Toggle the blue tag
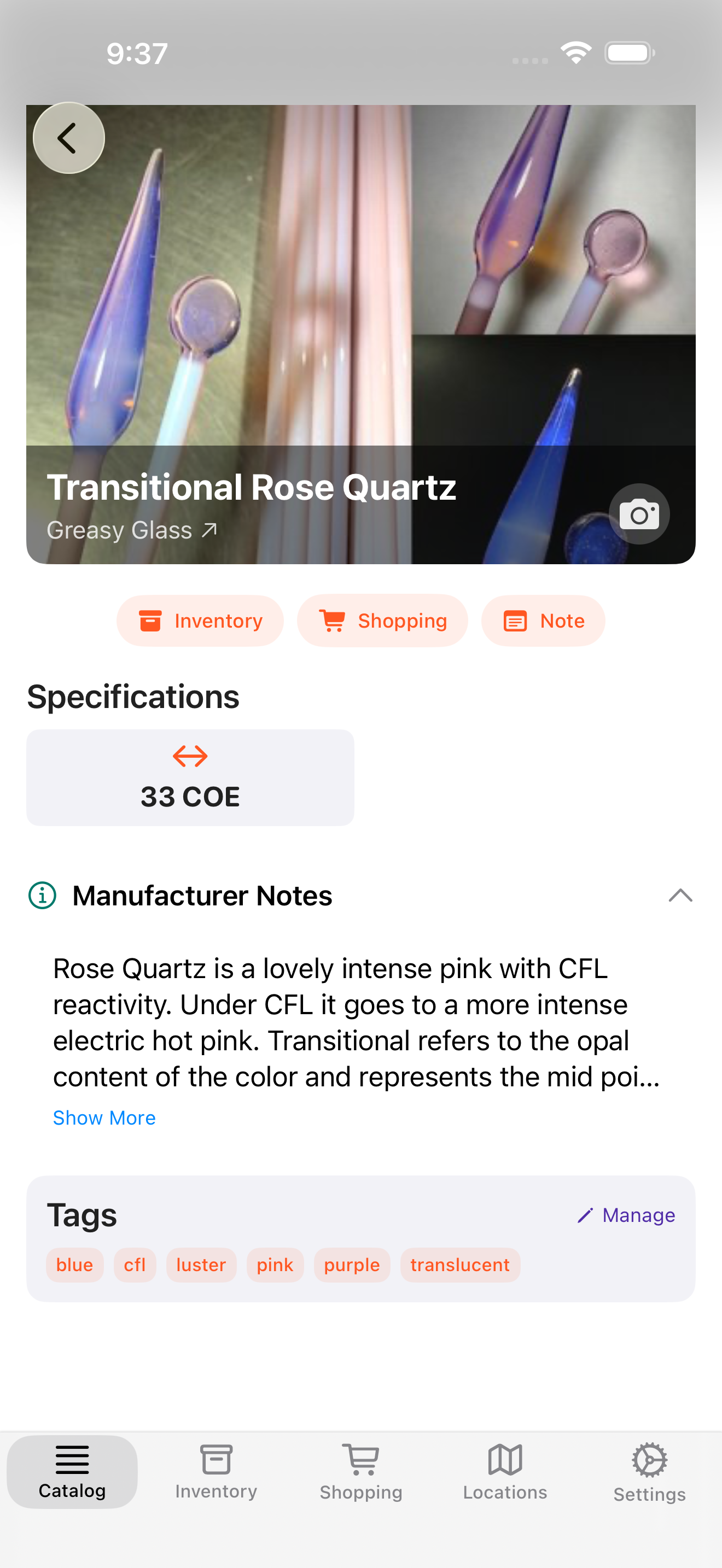The width and height of the screenshot is (722, 1568). tap(74, 1264)
